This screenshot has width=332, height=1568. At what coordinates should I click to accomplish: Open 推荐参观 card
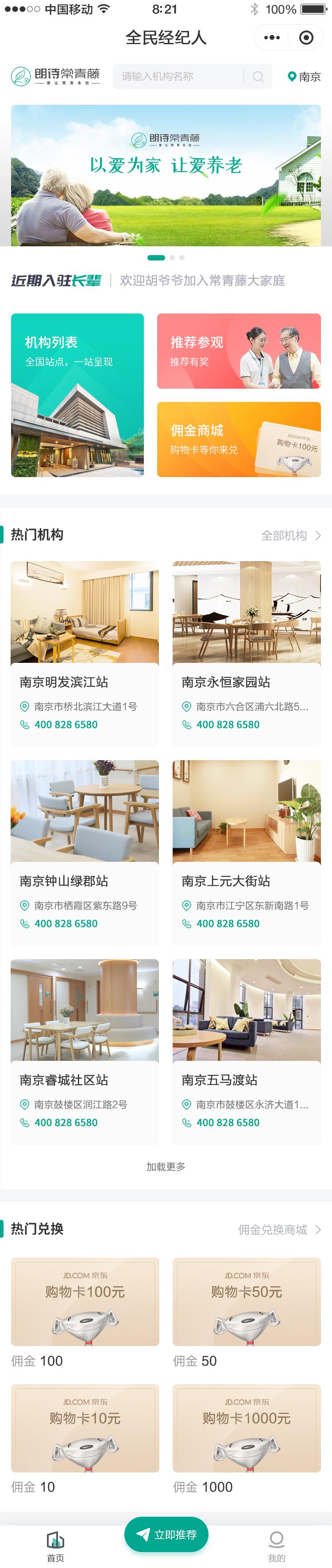point(239,351)
